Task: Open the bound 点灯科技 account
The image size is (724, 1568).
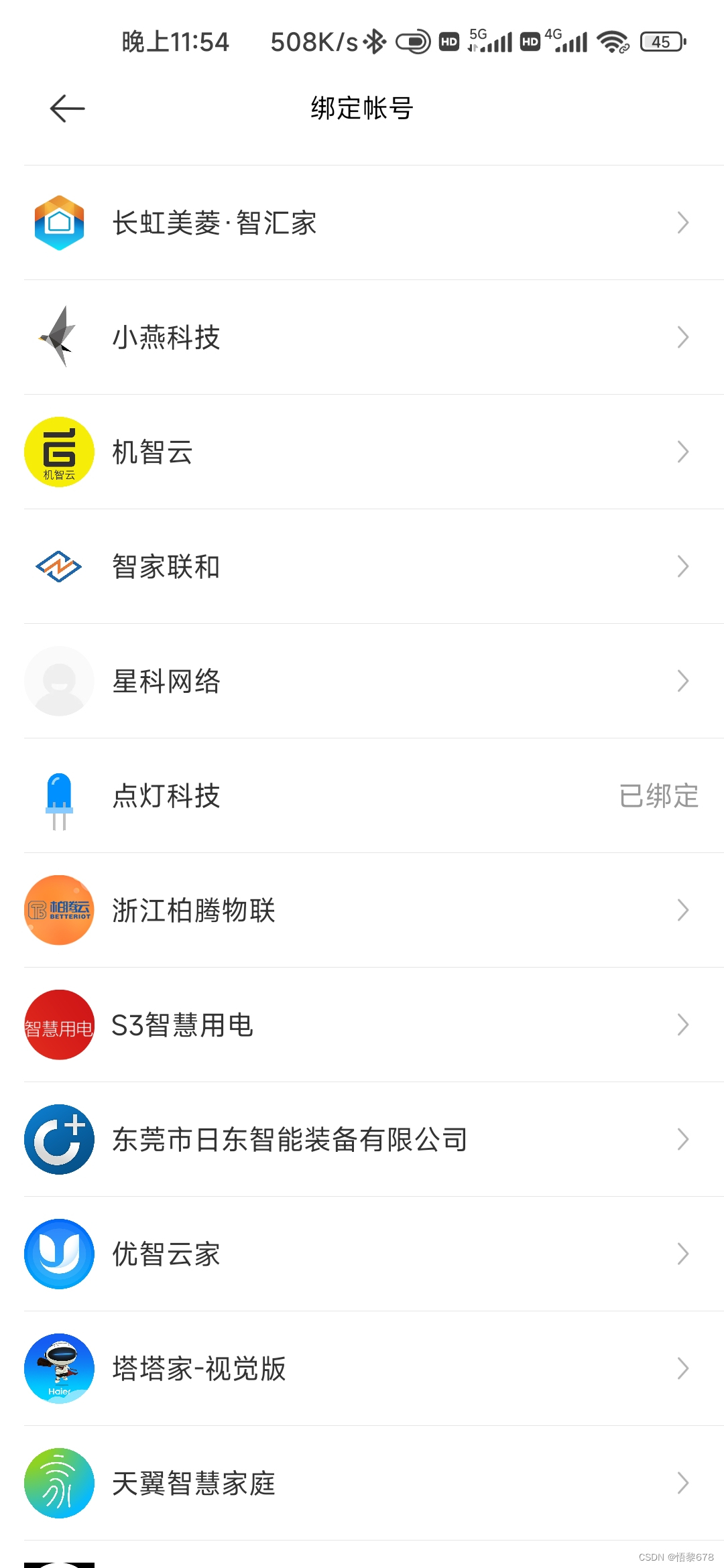Action: coord(362,796)
